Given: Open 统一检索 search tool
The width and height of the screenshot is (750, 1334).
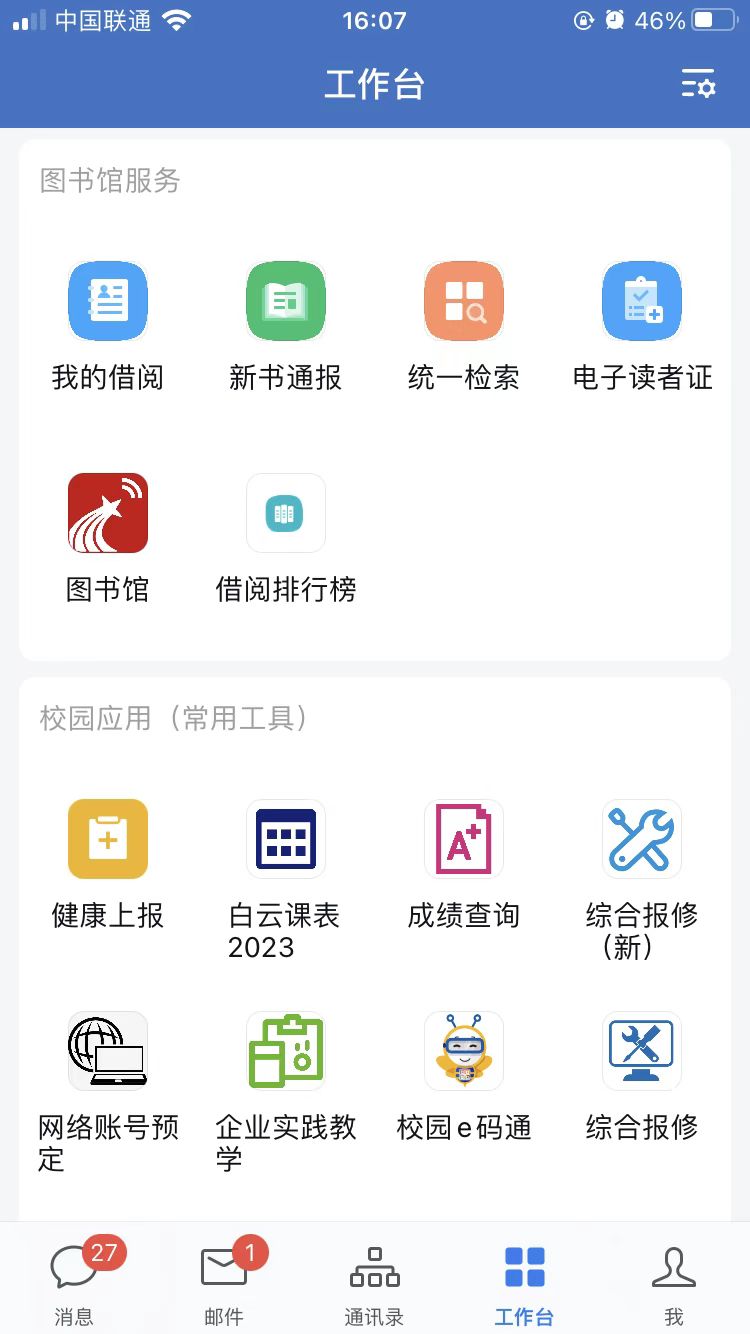Looking at the screenshot, I should point(464,302).
